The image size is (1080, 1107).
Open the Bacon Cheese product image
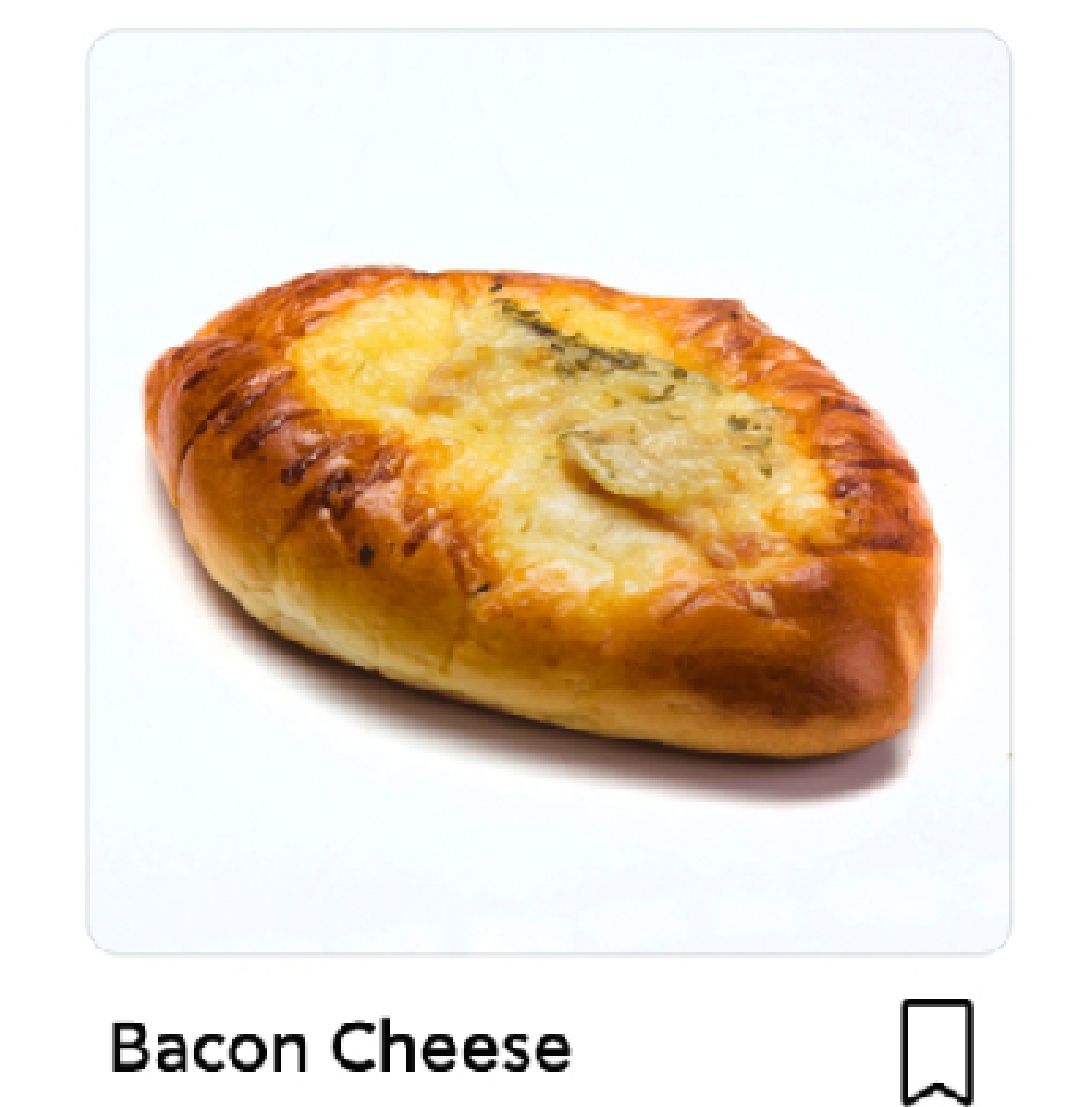pos(548,491)
